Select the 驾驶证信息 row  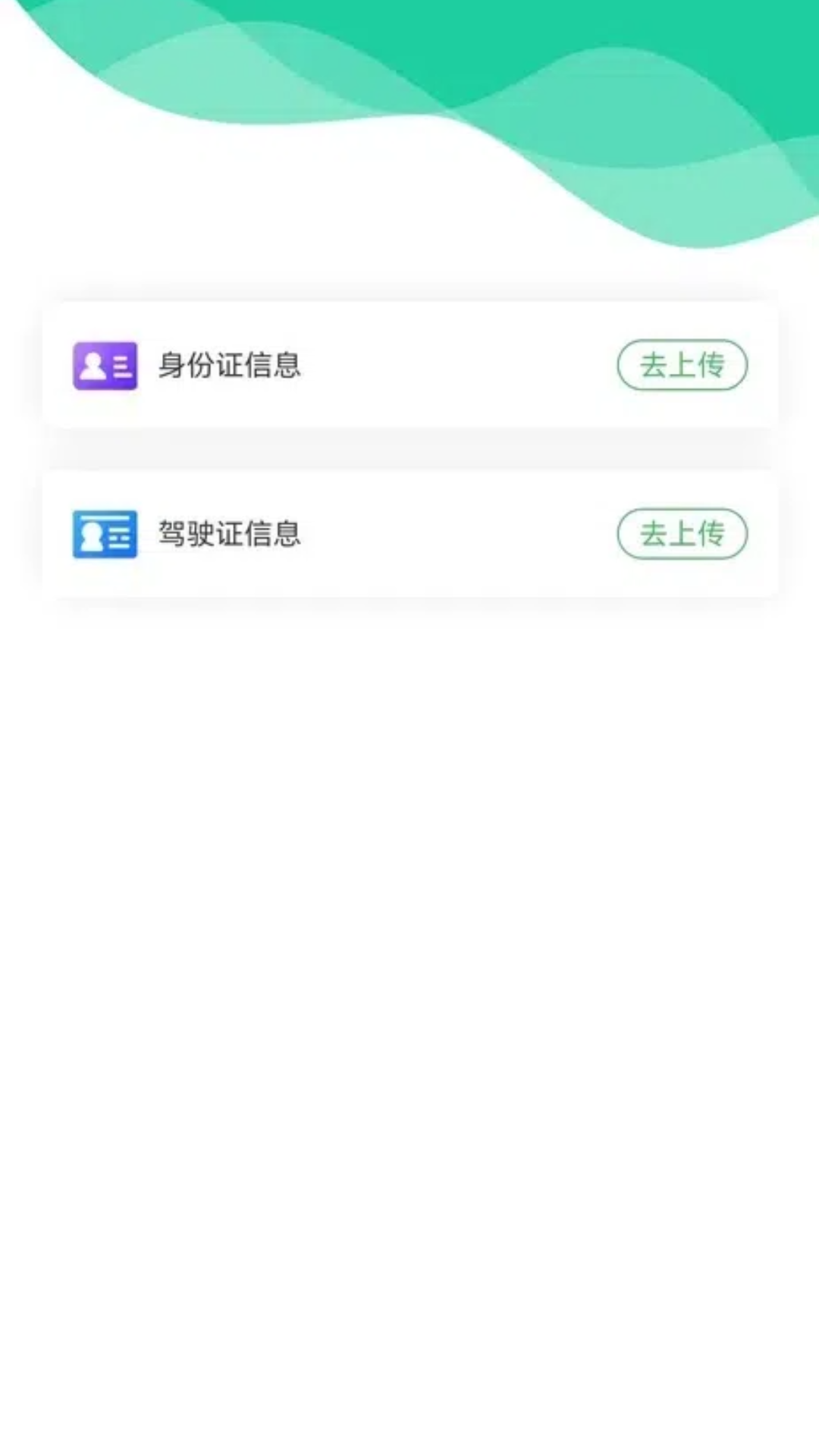(379, 535)
